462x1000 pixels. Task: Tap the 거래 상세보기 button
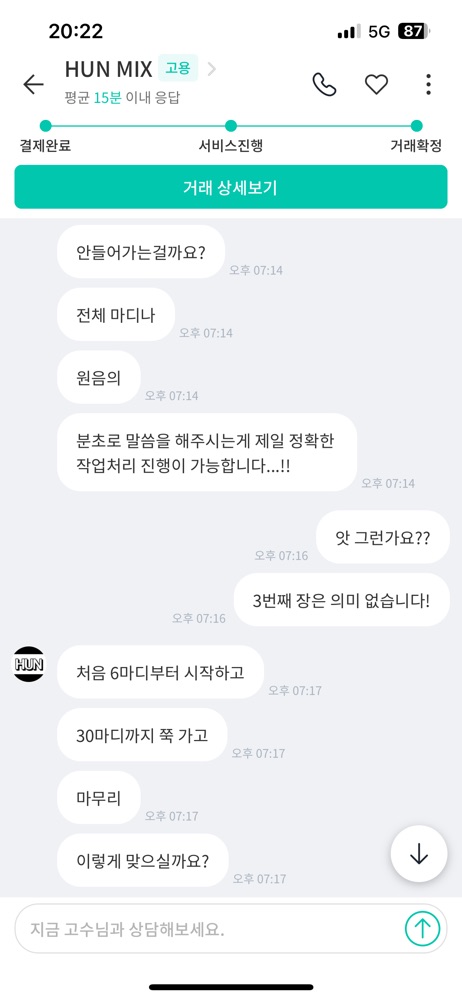click(x=231, y=188)
